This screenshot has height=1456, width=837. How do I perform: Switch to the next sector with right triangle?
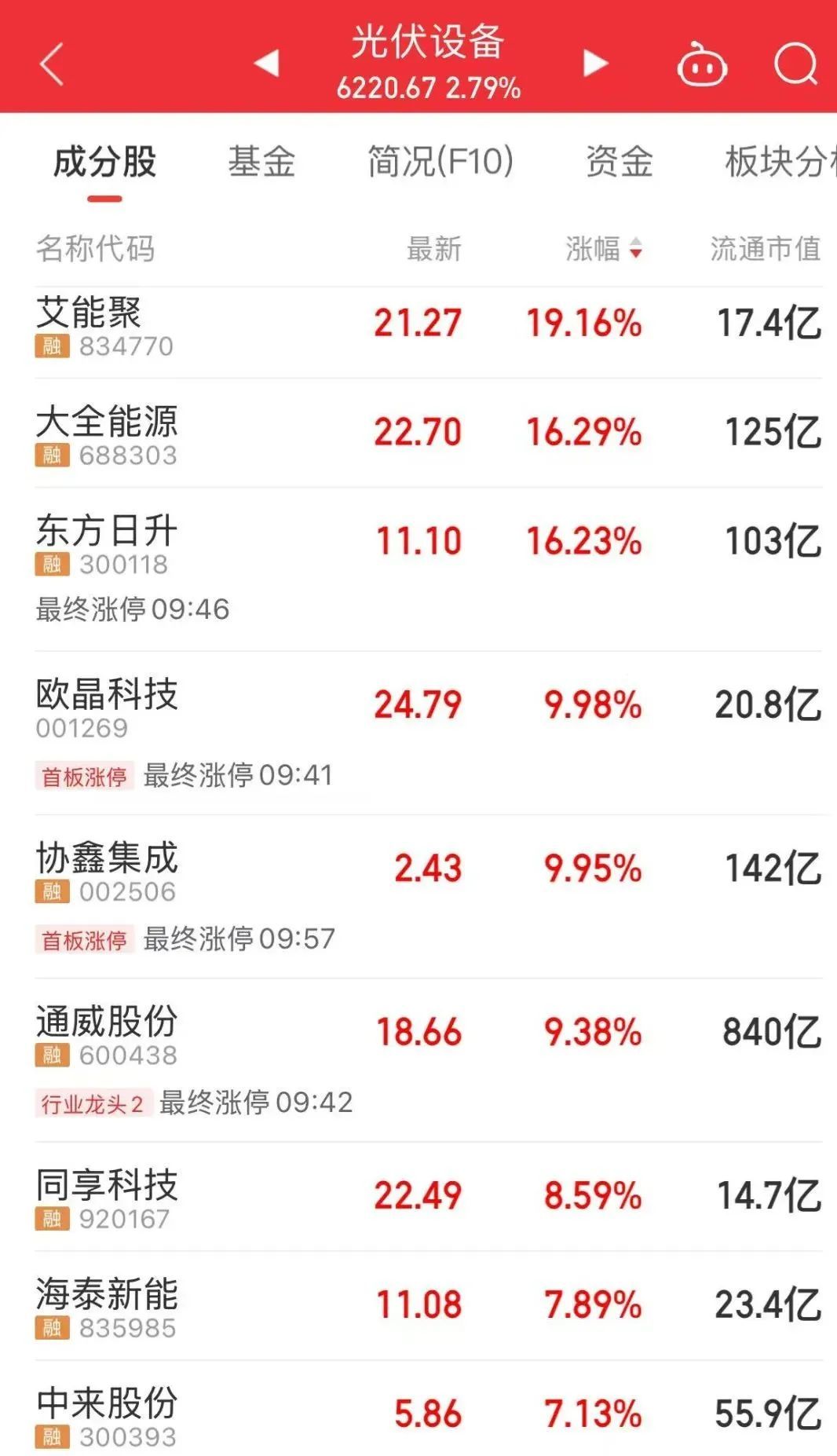595,63
